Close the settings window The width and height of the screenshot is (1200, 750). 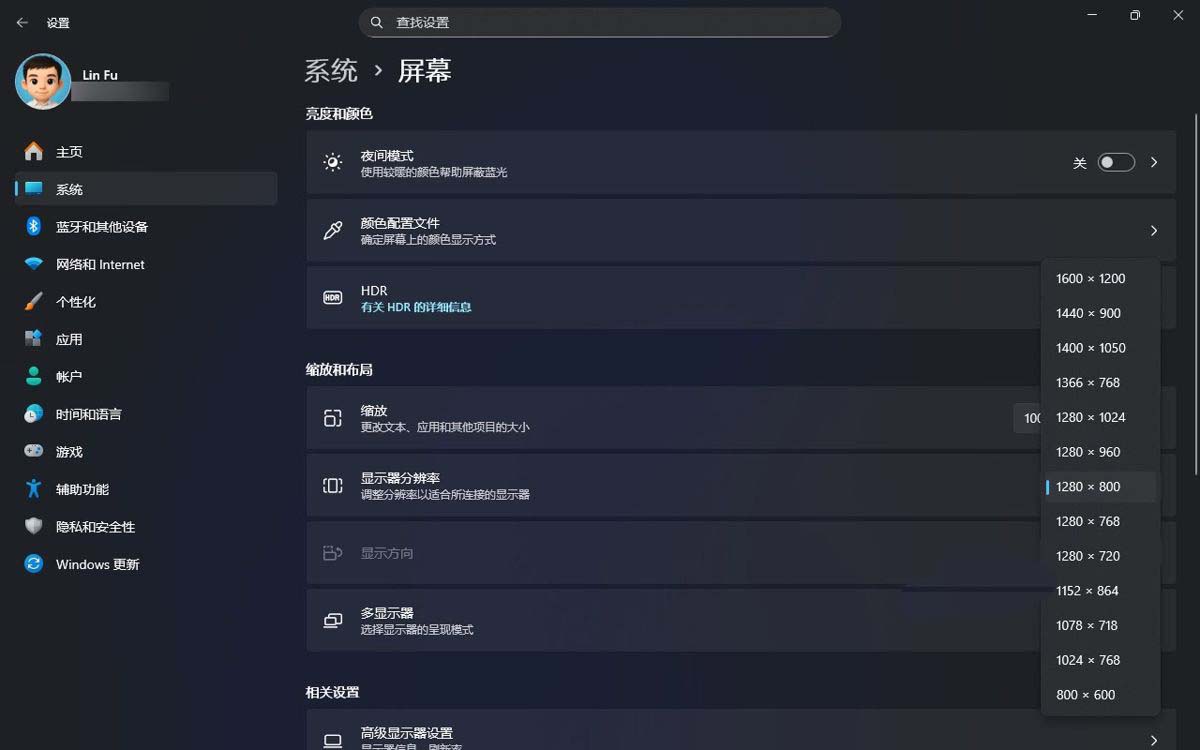(x=1178, y=16)
